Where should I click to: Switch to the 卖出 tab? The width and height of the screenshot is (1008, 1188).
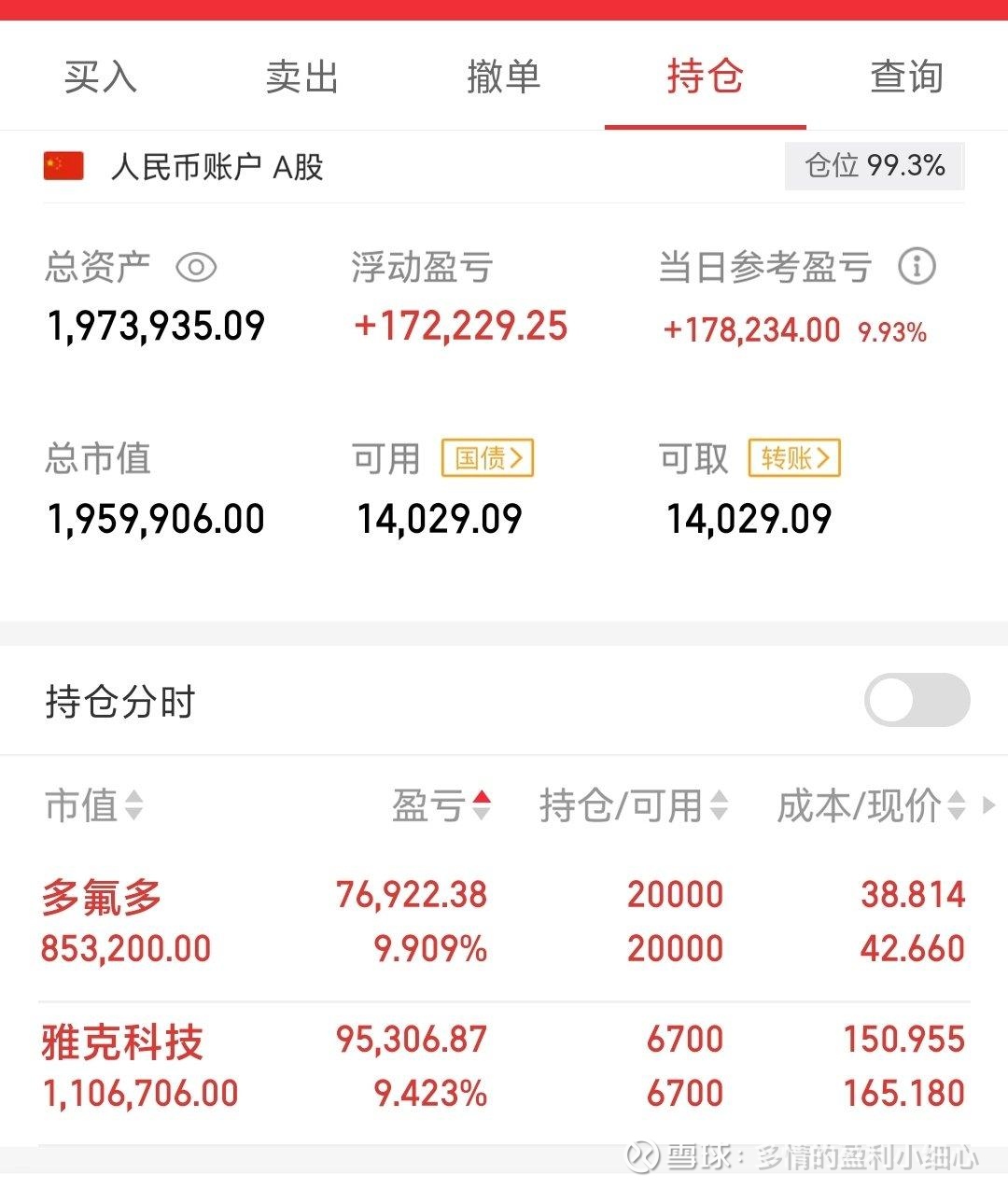point(302,77)
